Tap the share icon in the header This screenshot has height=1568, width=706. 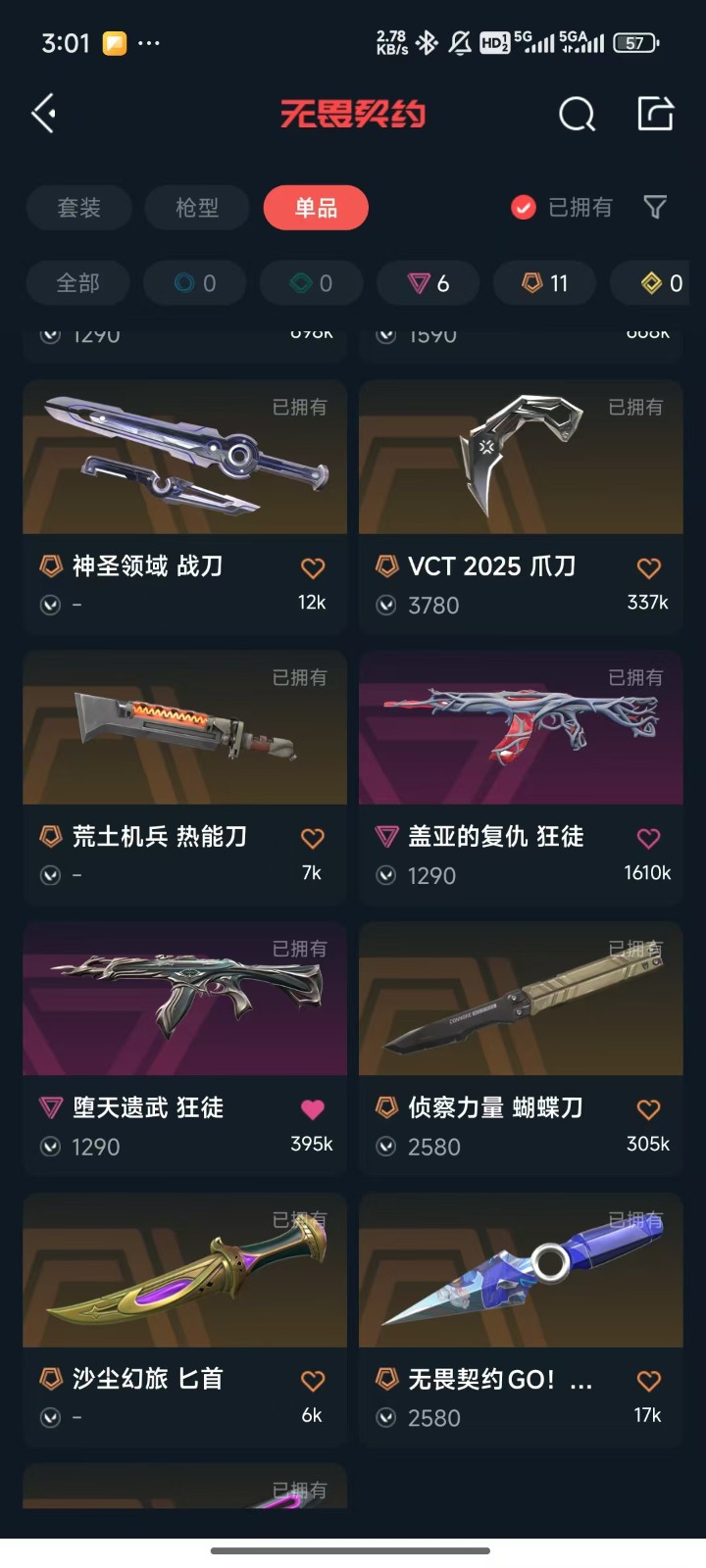tap(655, 114)
